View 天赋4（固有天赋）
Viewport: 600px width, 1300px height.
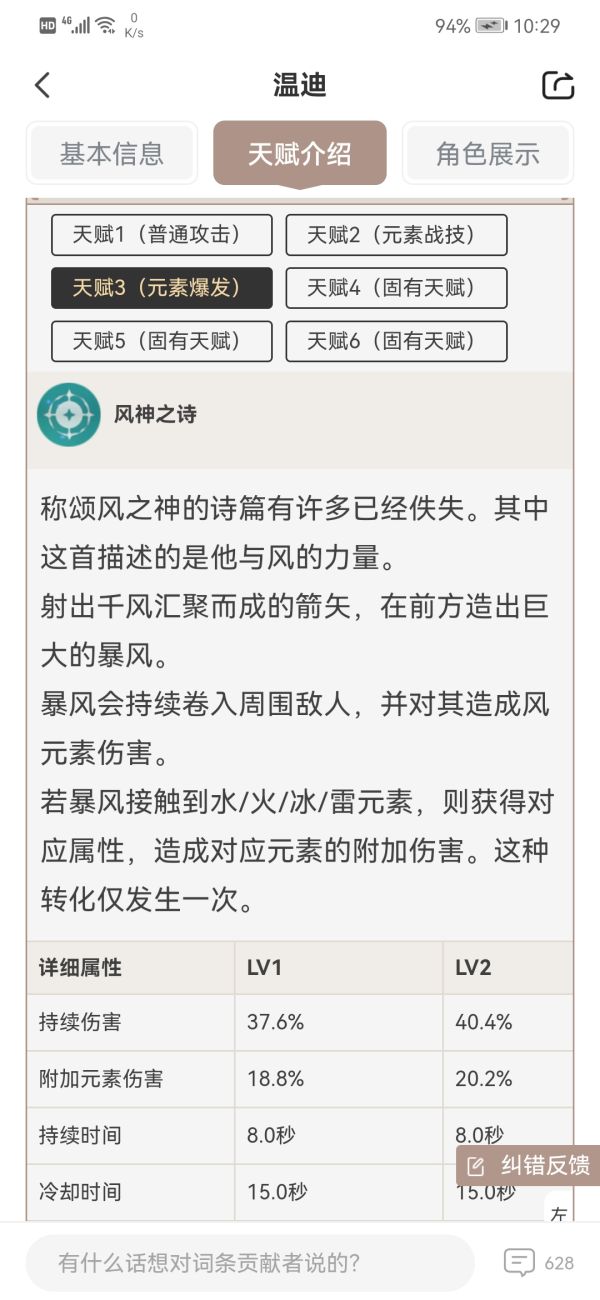pos(396,288)
